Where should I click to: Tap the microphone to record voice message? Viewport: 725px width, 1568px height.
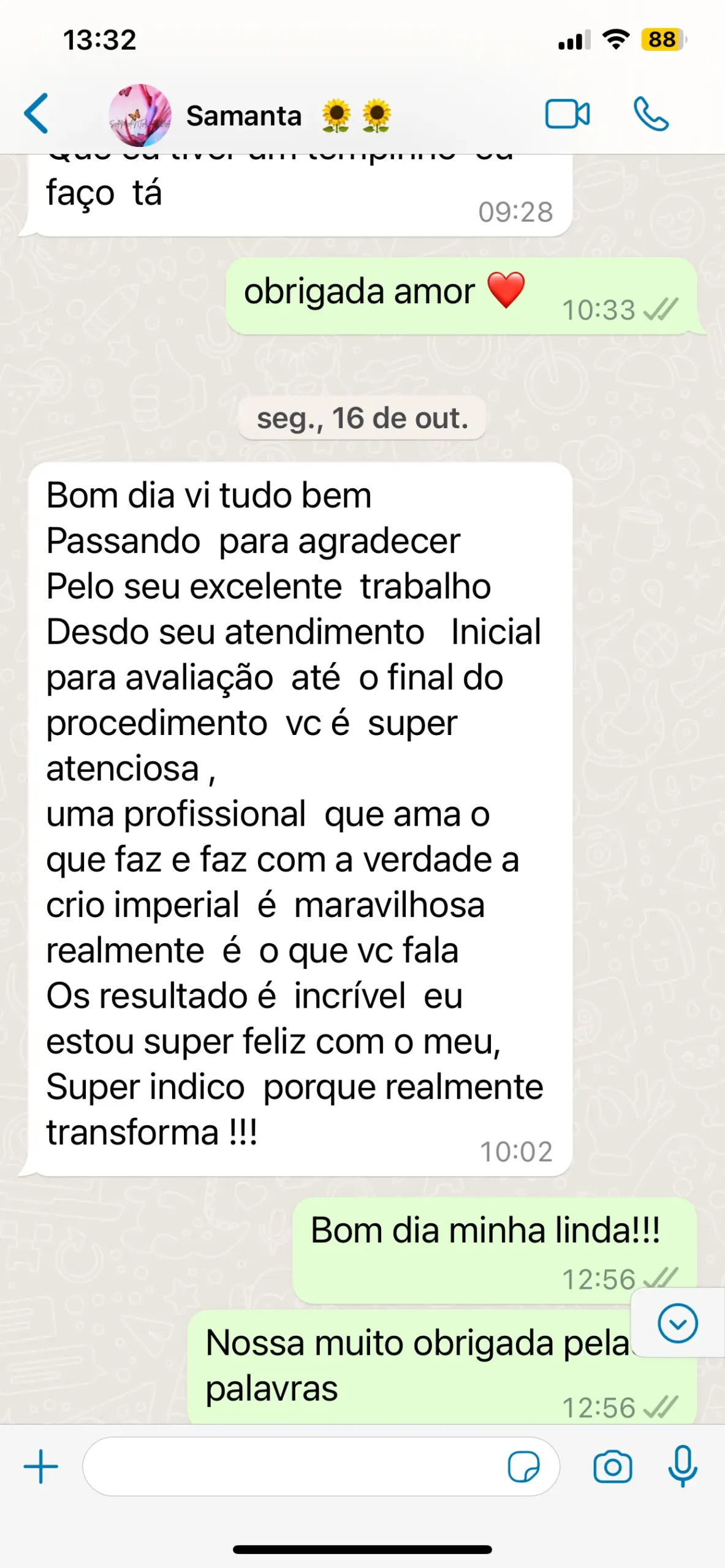[x=683, y=1466]
